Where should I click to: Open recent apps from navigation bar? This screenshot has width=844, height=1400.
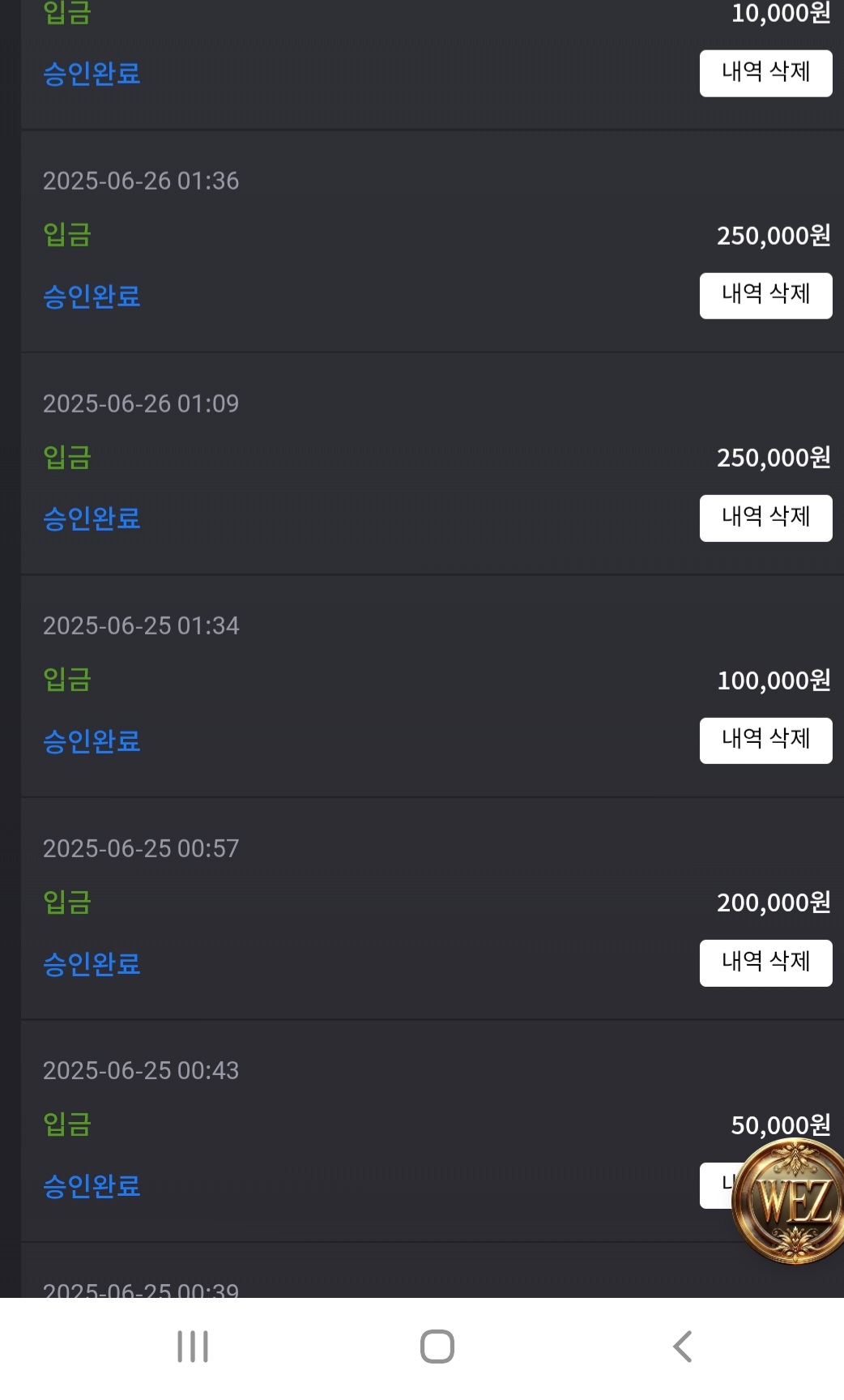(193, 1347)
